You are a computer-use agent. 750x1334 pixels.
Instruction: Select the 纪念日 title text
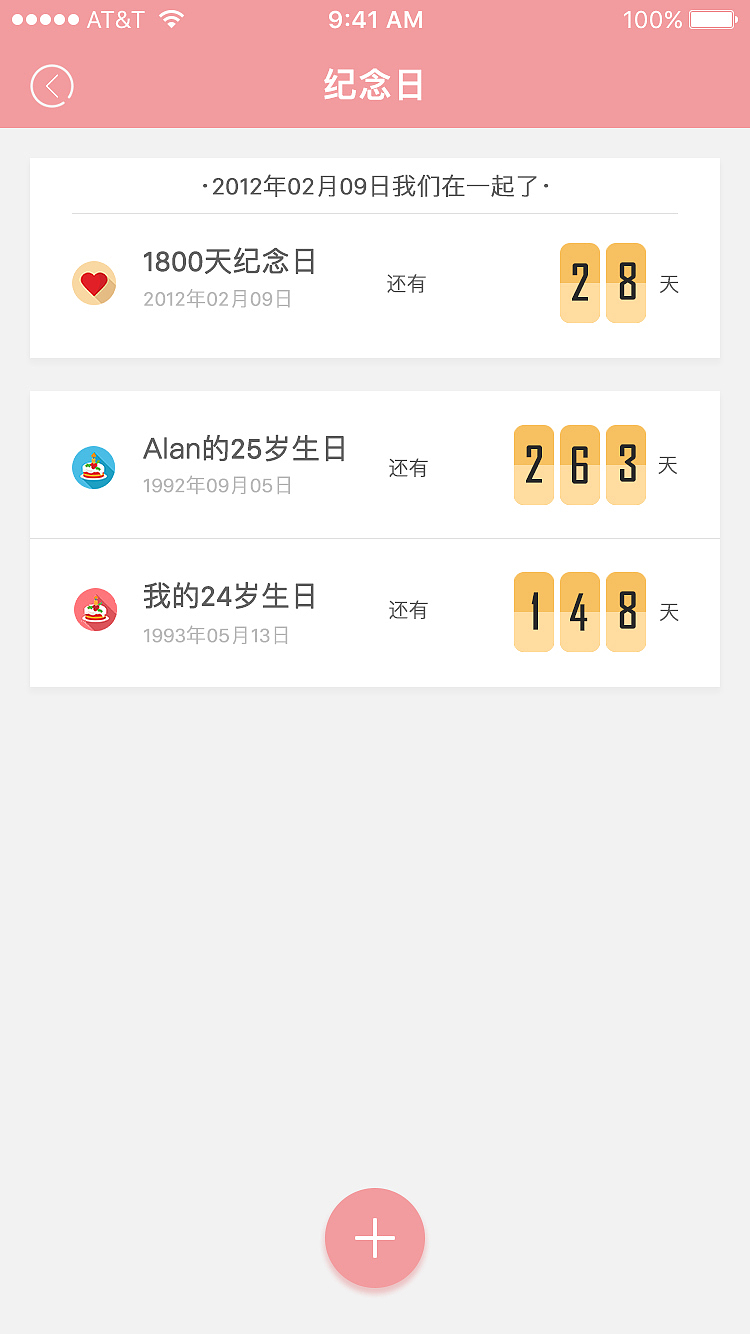375,86
